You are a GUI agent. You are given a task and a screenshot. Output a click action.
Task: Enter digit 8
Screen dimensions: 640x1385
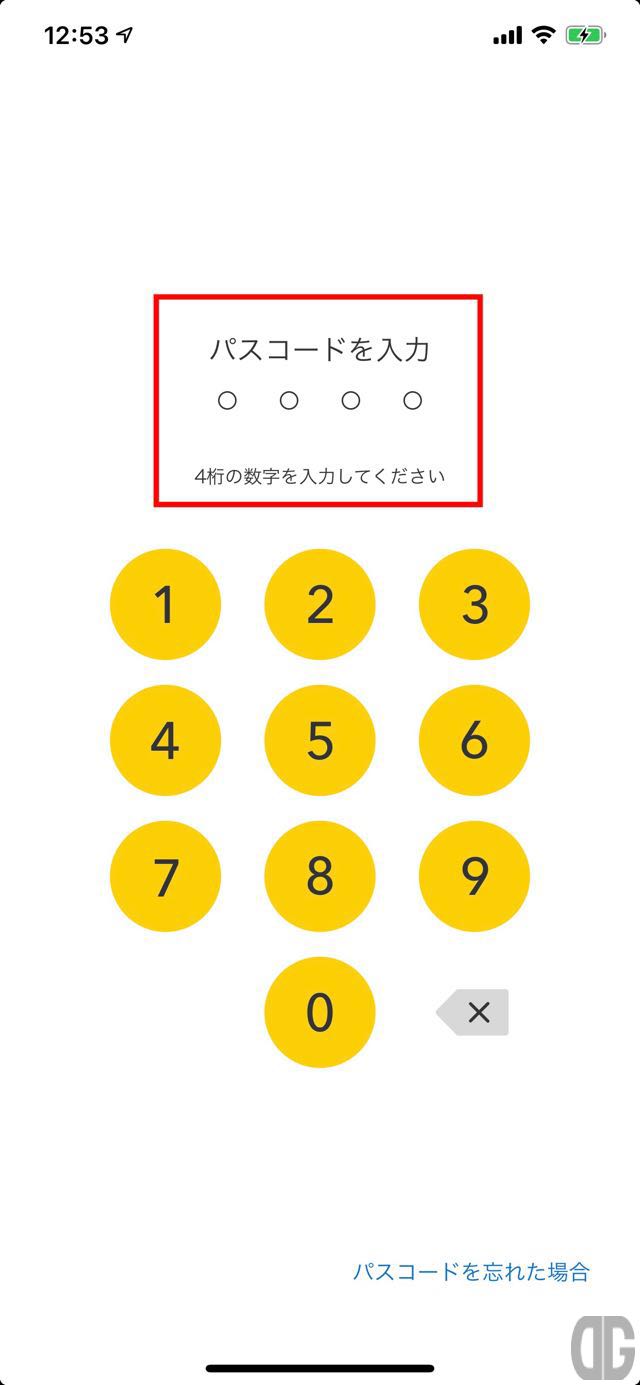320,876
